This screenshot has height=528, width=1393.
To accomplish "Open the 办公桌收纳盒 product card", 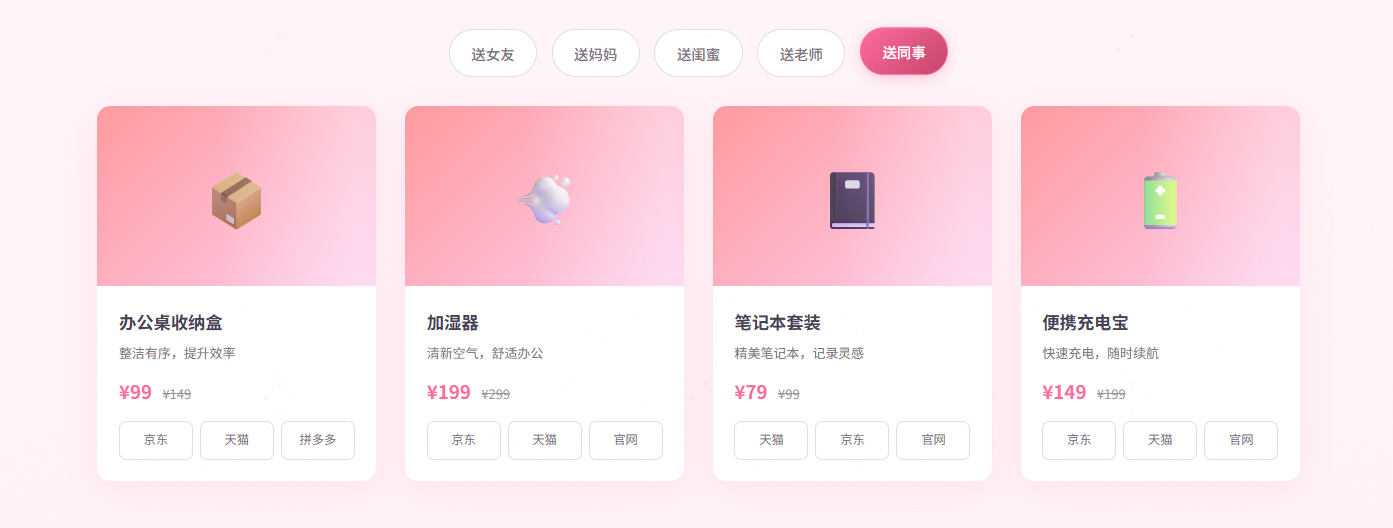I will pyautogui.click(x=236, y=196).
